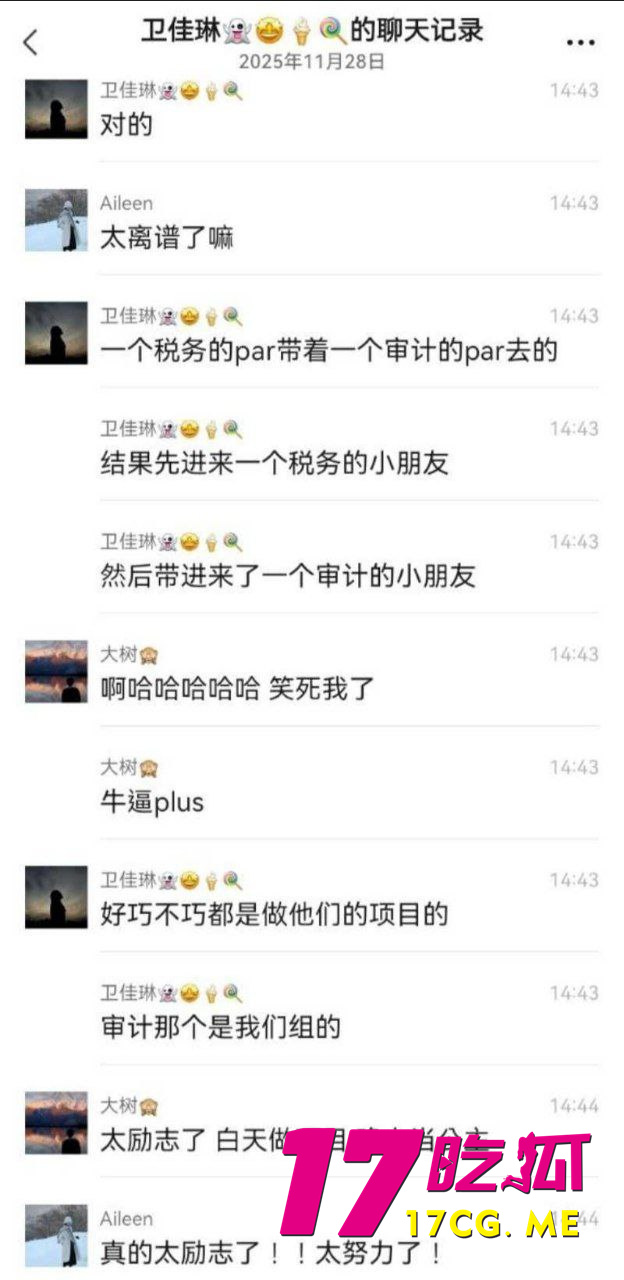
Task: Go back from the chat record
Action: (x=30, y=42)
